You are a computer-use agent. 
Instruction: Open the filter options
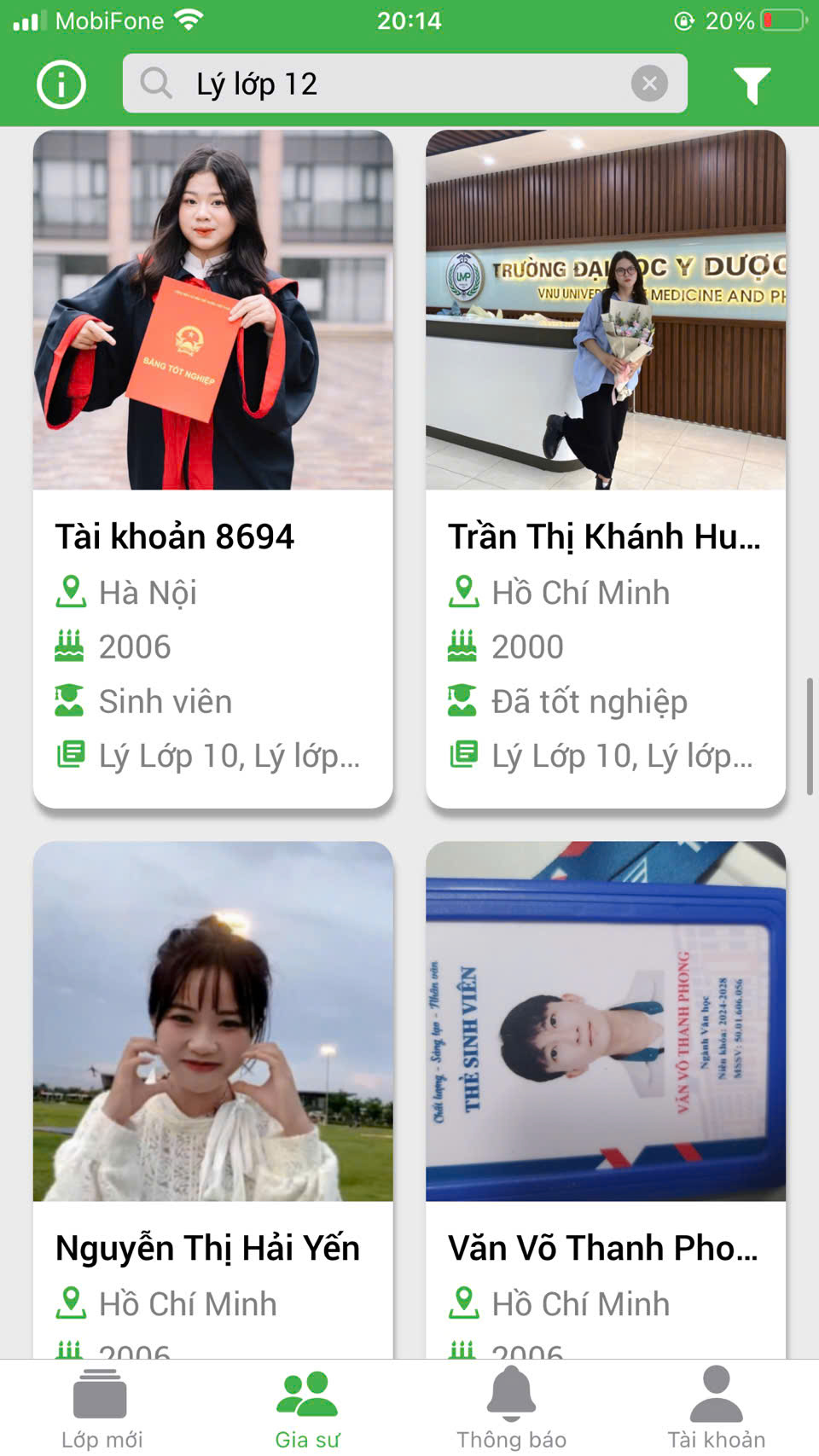point(752,84)
